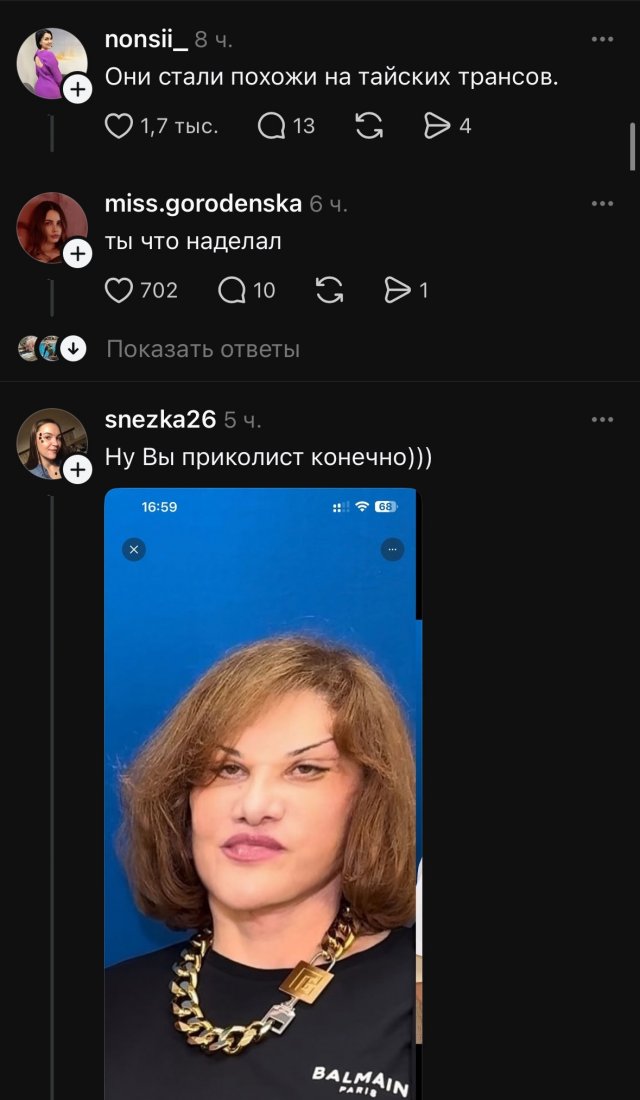Viewport: 640px width, 1100px height.
Task: Like miss.gorodenska's comment
Action: tap(119, 290)
